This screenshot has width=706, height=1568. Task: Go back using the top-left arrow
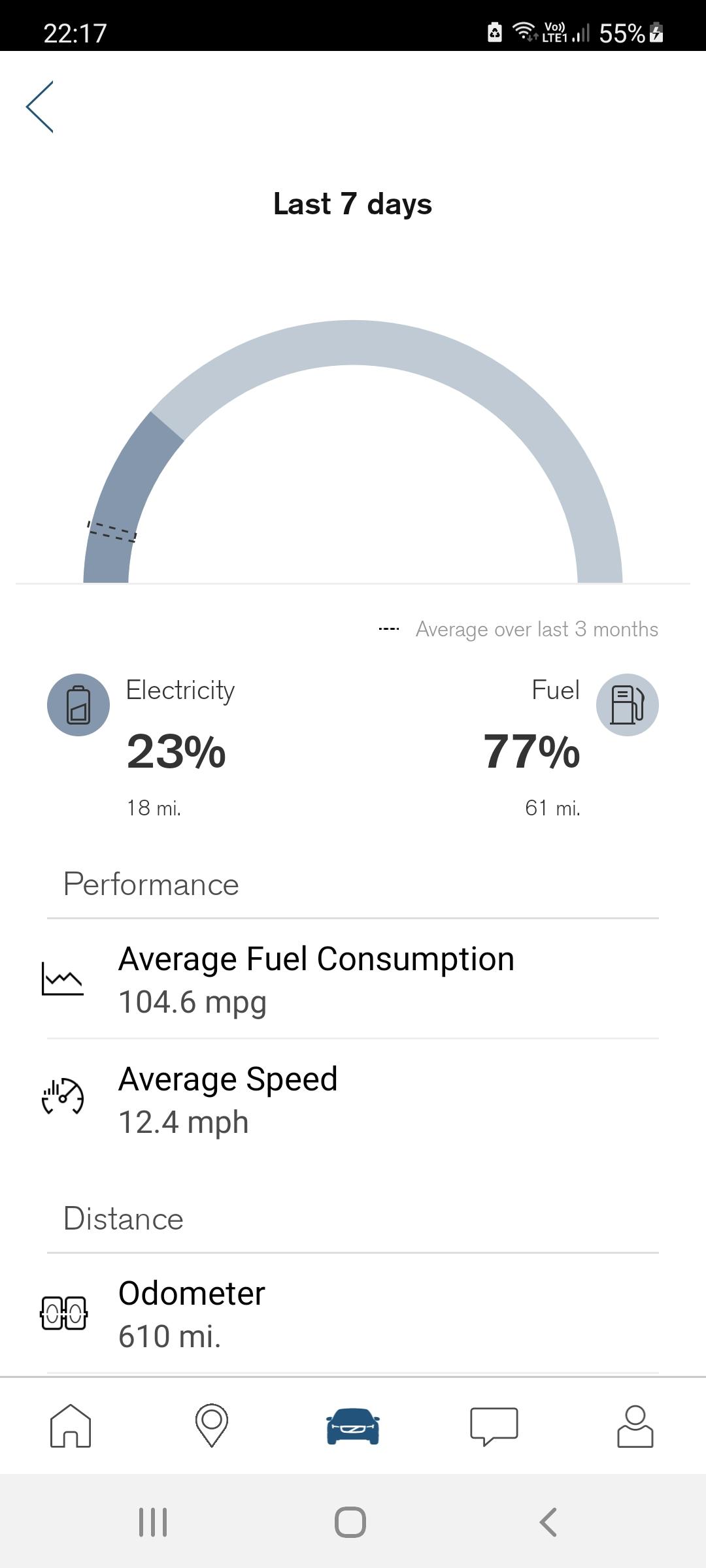pos(40,107)
